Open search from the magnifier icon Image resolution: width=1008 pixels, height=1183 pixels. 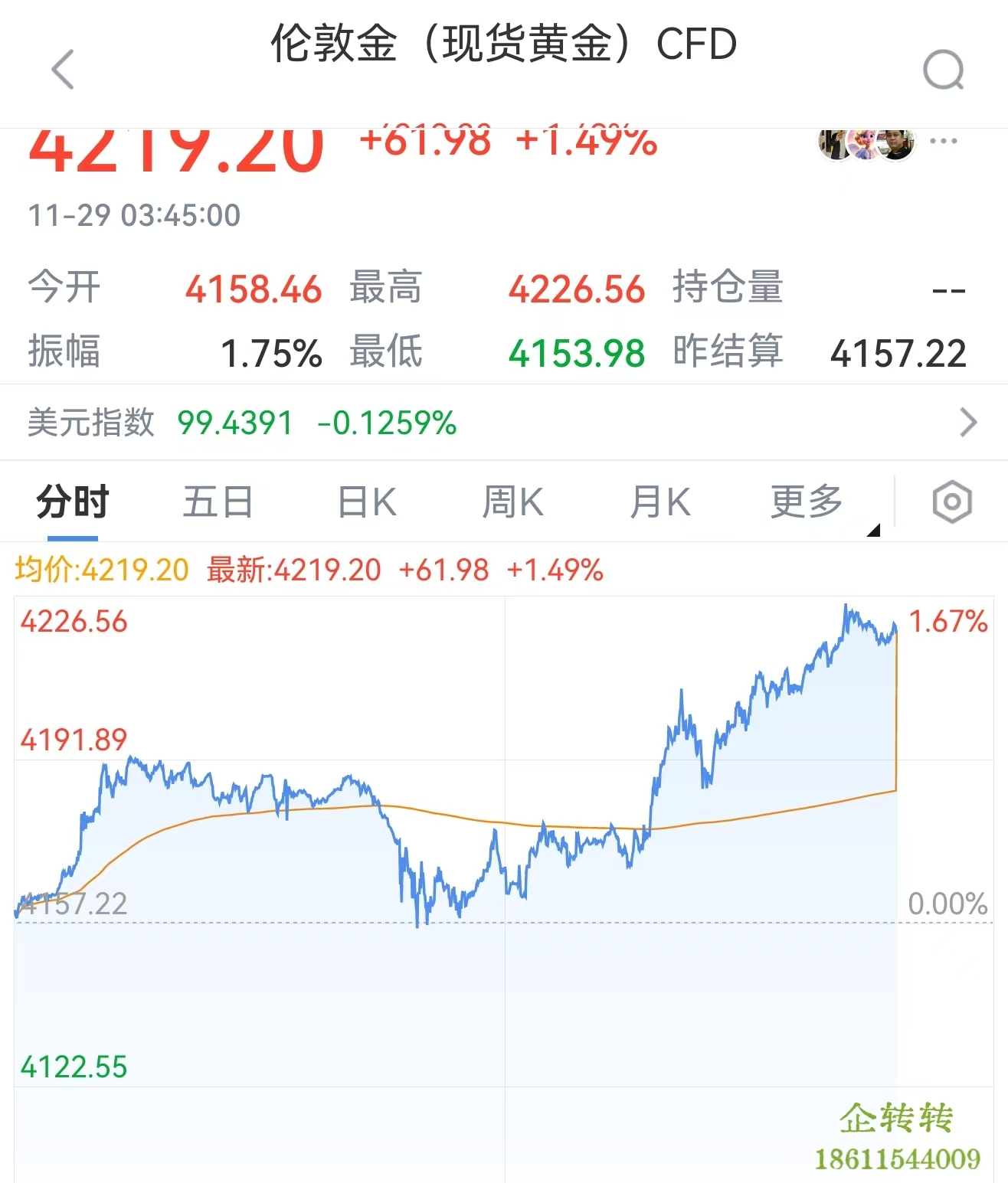point(943,70)
